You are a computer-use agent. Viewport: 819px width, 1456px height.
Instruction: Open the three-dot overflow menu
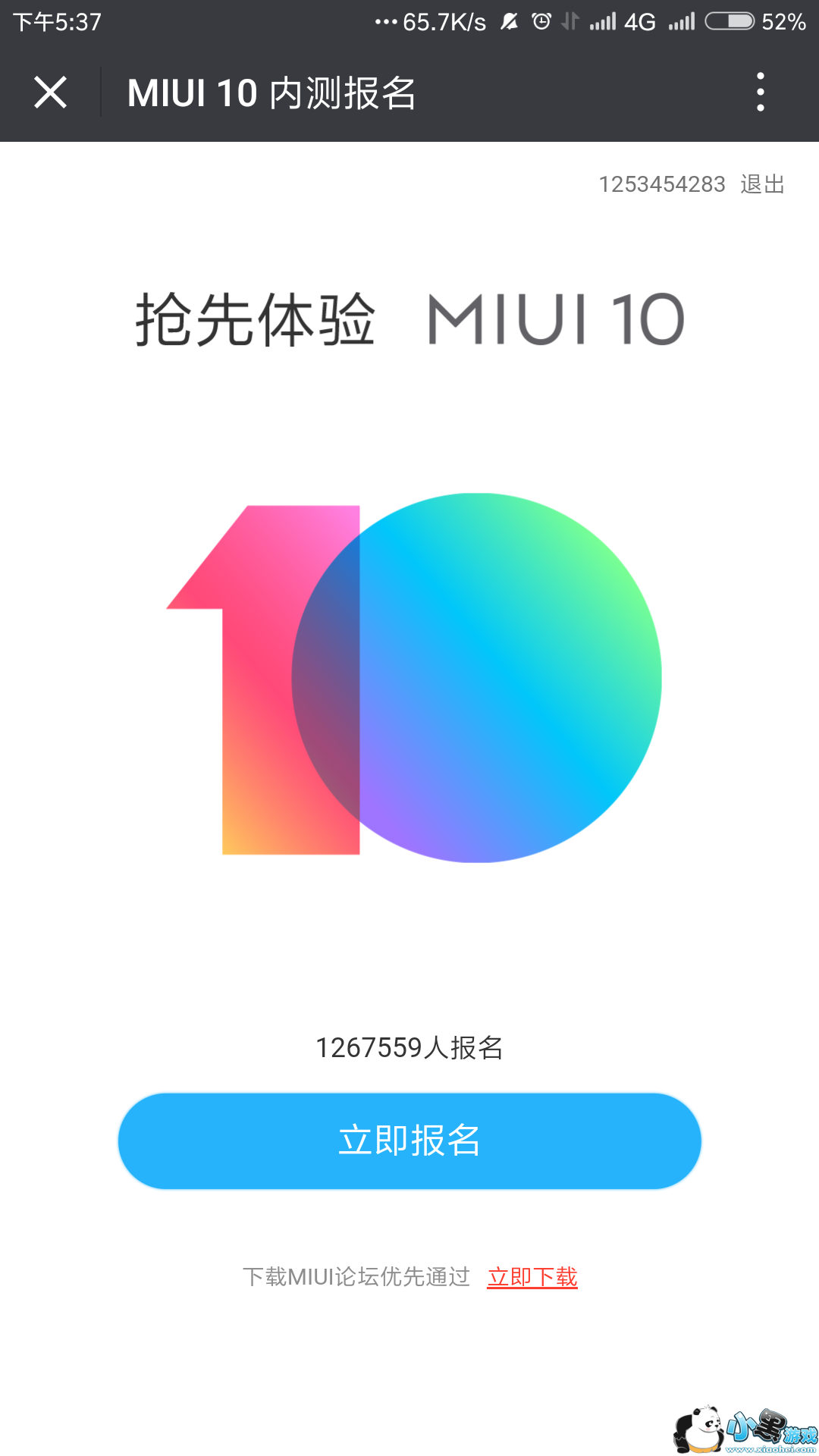[760, 93]
